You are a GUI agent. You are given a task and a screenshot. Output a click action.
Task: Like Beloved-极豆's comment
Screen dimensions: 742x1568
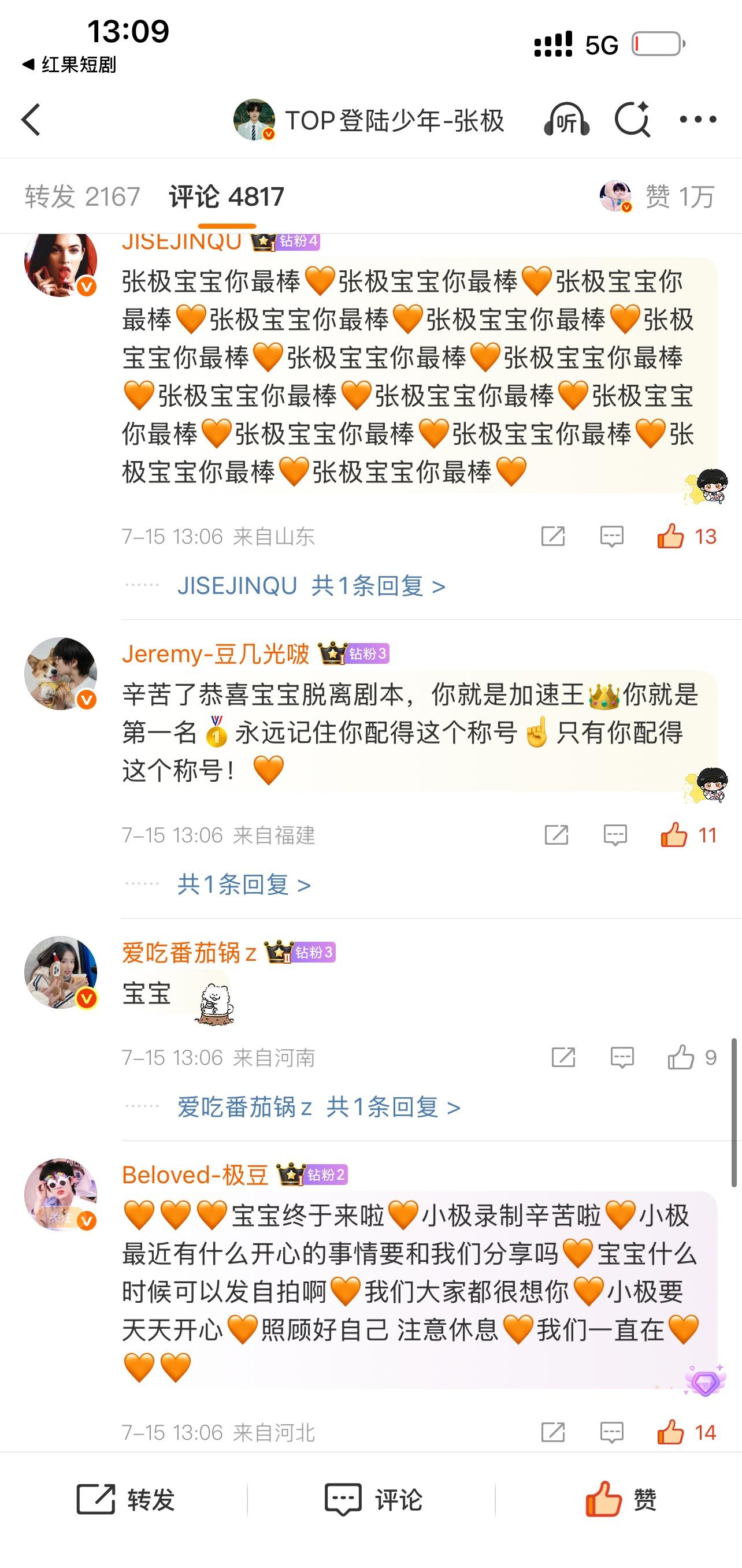671,1432
